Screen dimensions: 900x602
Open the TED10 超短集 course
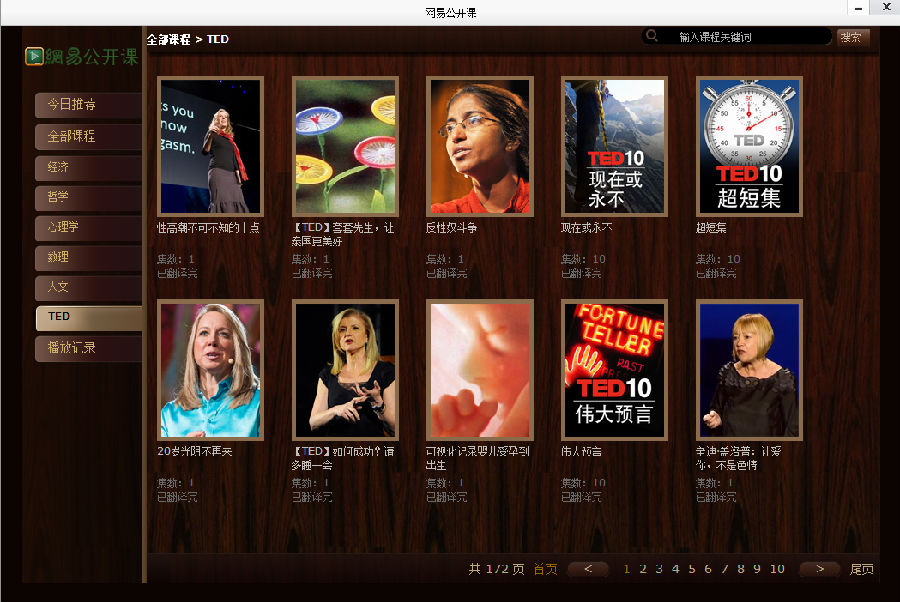pos(749,146)
